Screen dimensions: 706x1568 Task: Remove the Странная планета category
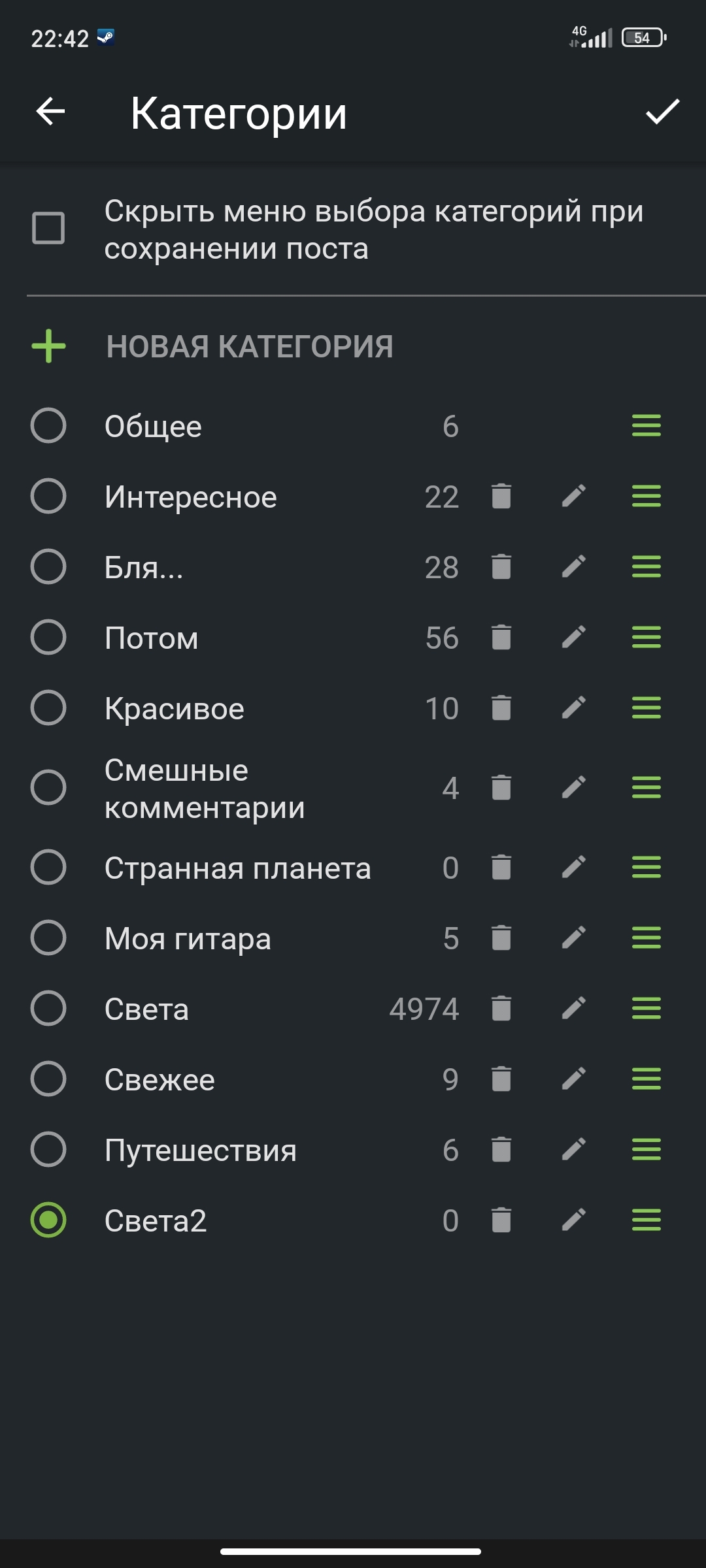(x=501, y=868)
